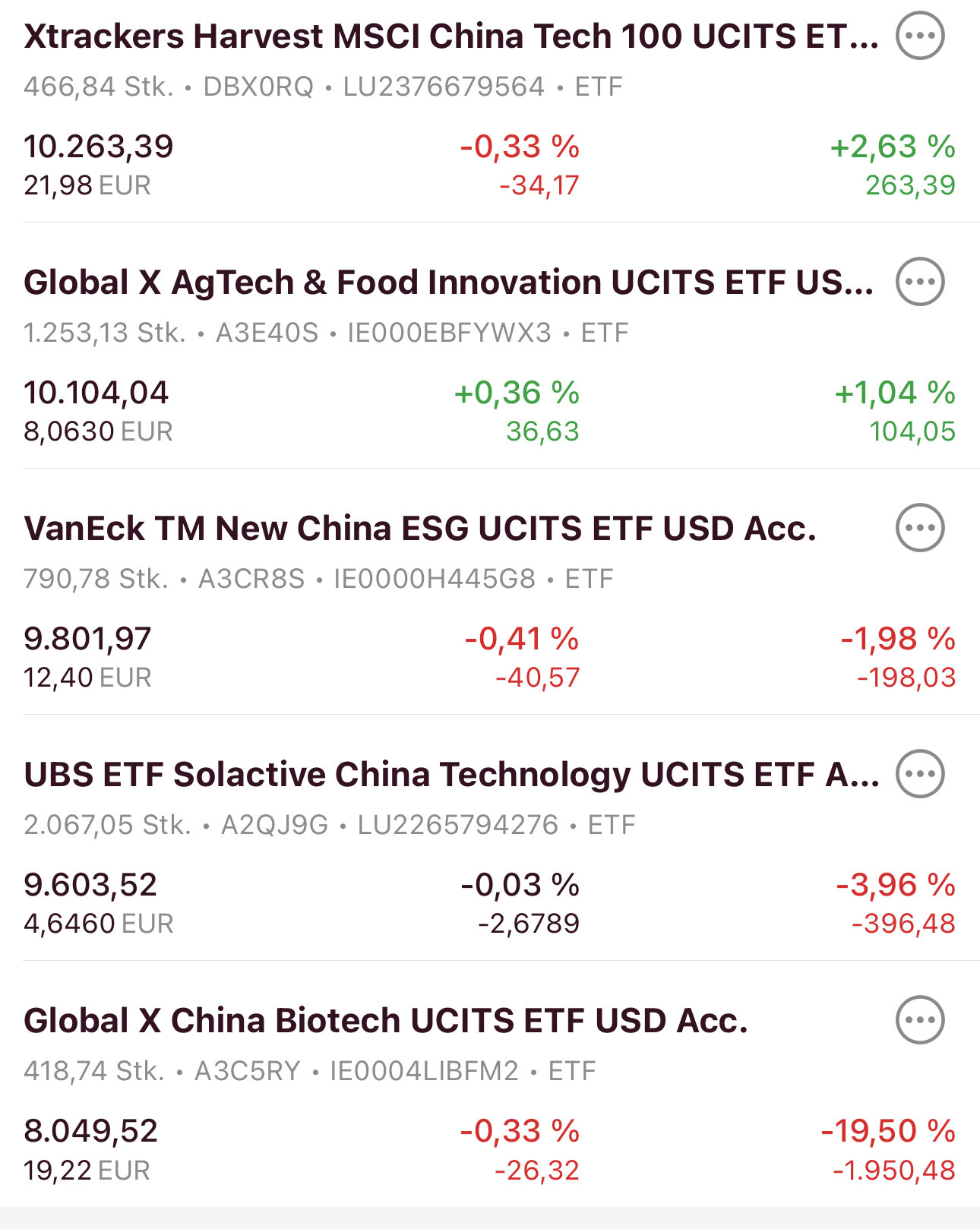View the Global X China Biotech ETF position
Image resolution: width=980 pixels, height=1229 pixels.
click(385, 1021)
